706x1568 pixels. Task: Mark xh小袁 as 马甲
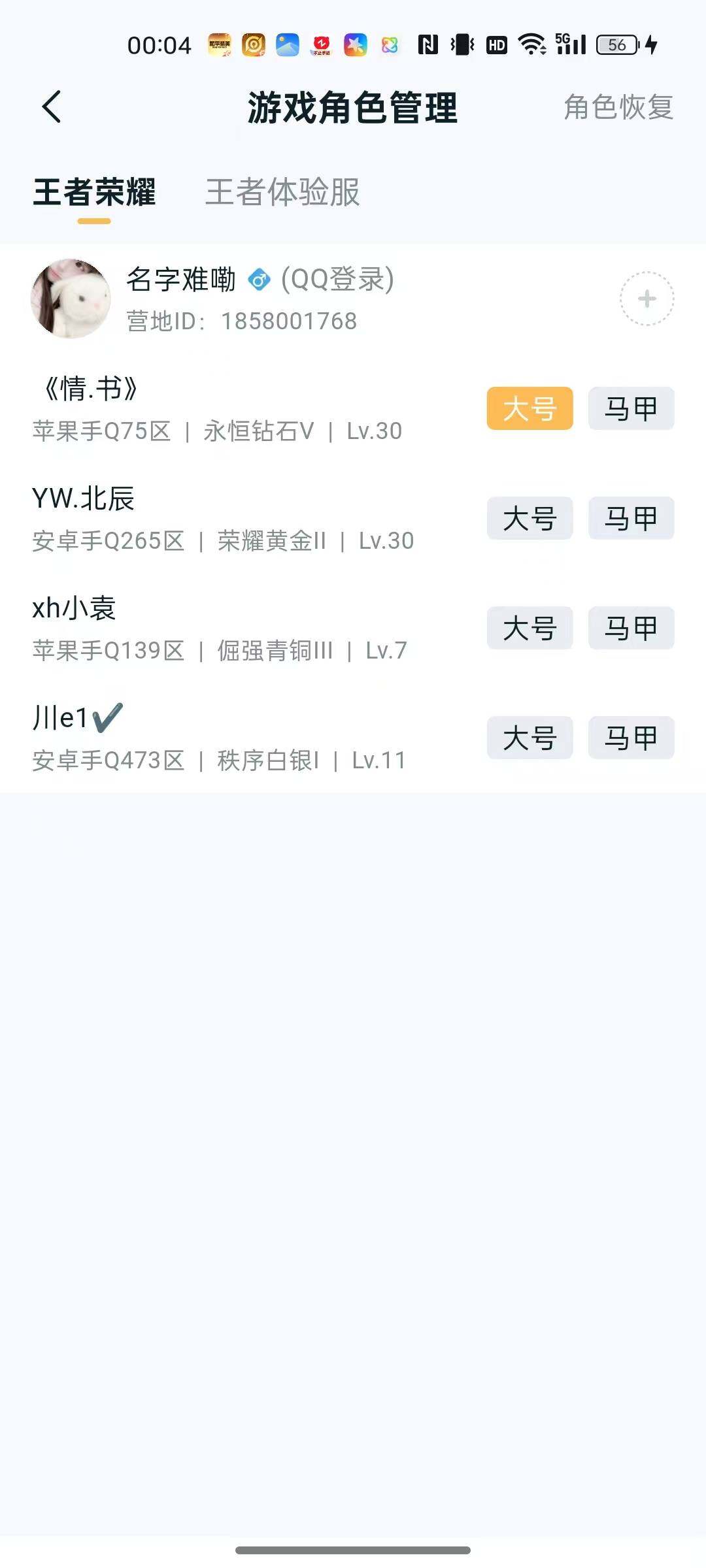pyautogui.click(x=630, y=629)
